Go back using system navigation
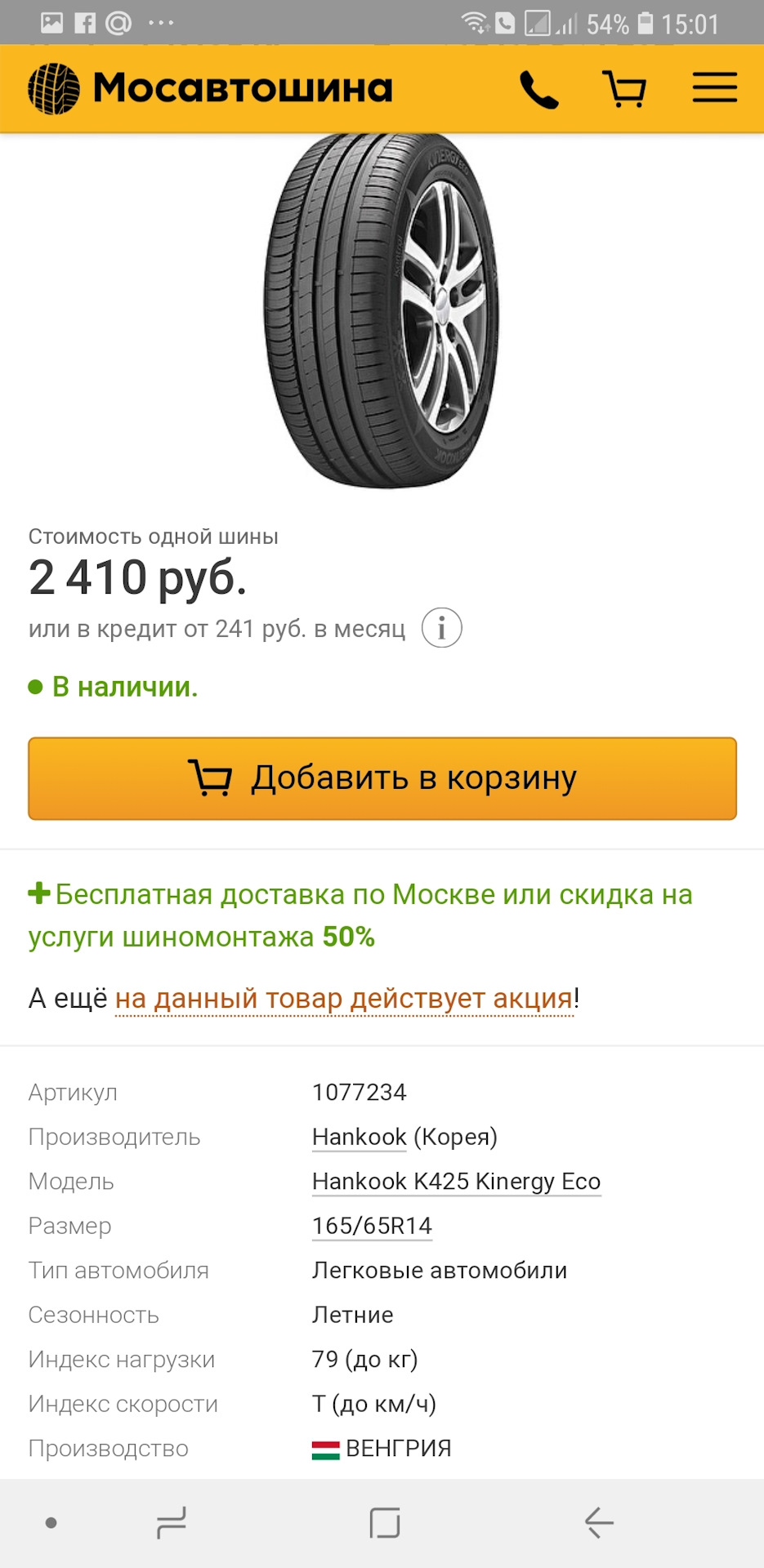764x1568 pixels. tap(598, 1523)
